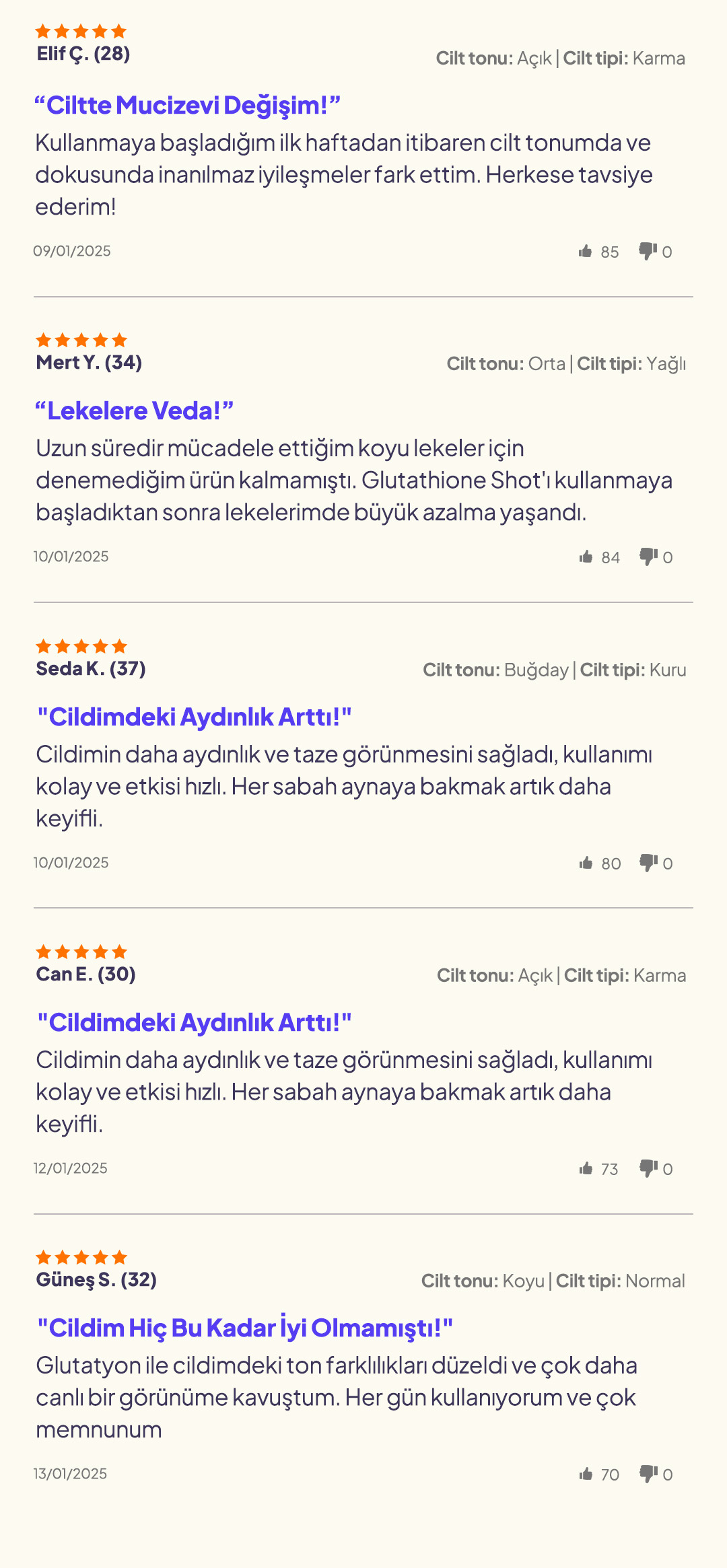Mark Seda K.'s review as helpful

pos(586,863)
